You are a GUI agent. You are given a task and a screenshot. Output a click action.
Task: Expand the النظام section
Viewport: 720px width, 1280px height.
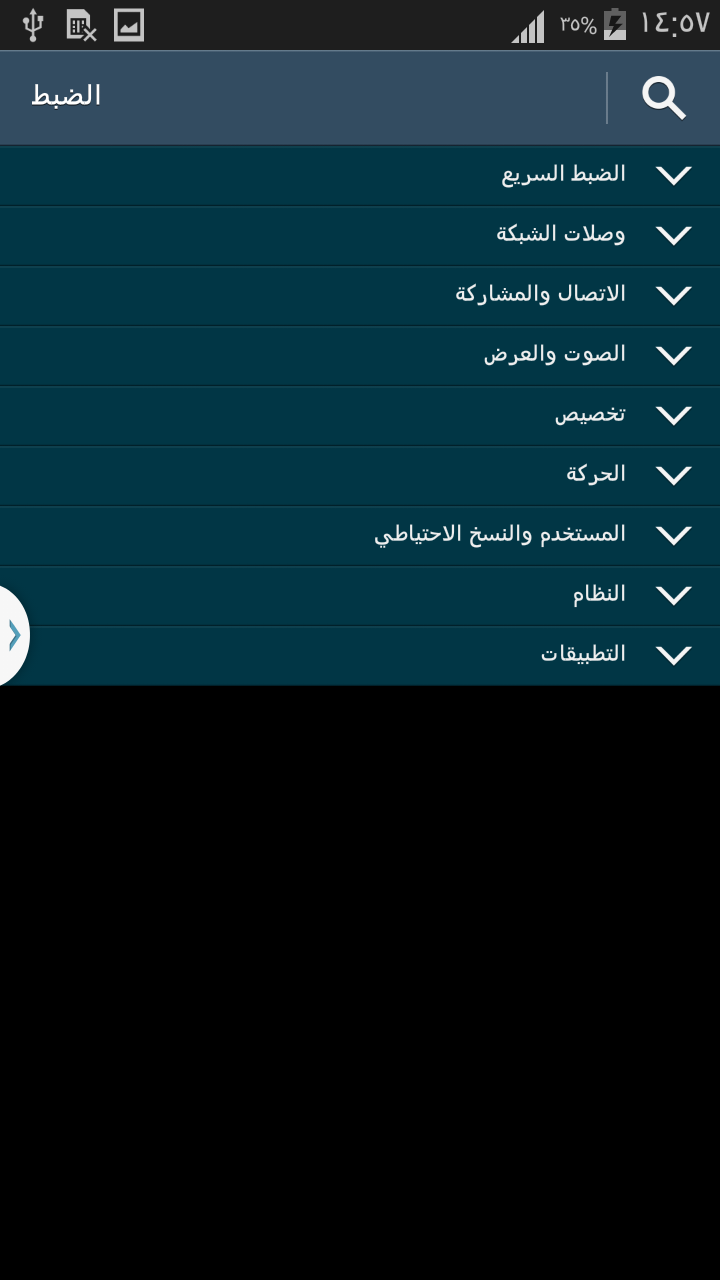(674, 596)
